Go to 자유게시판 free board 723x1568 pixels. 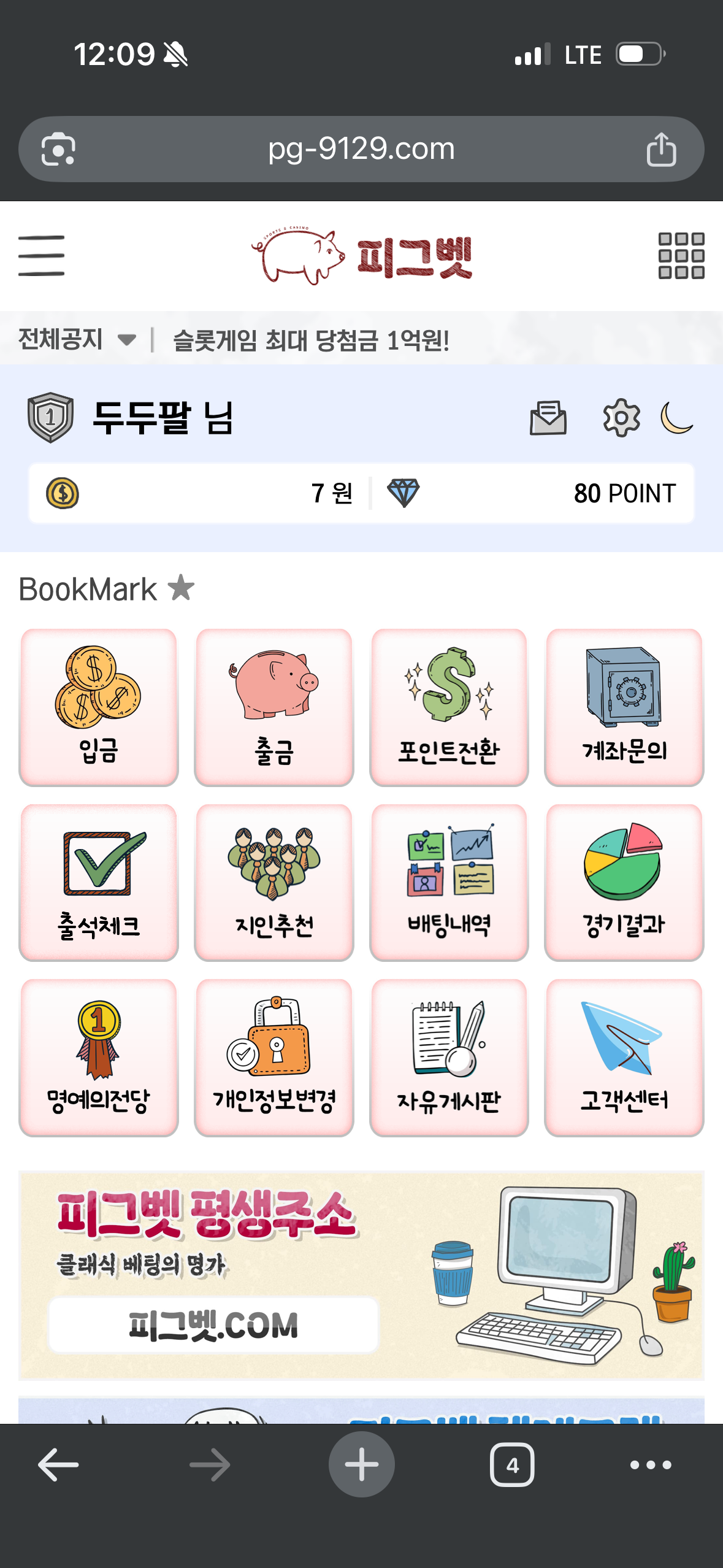coord(449,1058)
